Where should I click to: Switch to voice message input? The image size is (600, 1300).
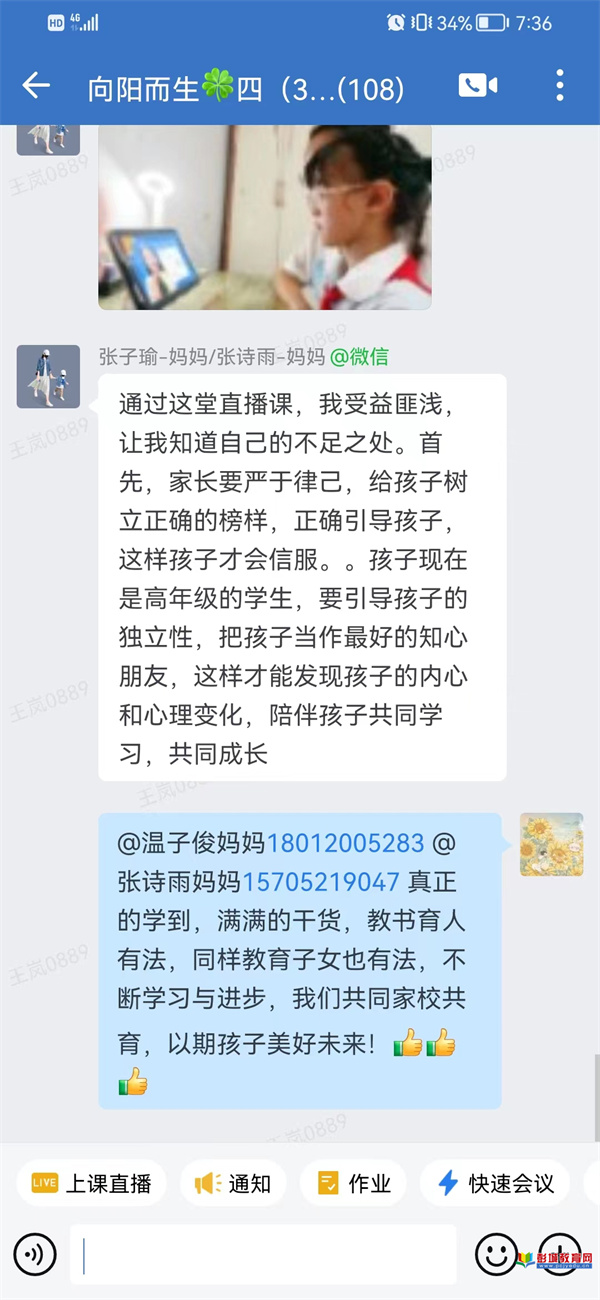coord(35,1253)
